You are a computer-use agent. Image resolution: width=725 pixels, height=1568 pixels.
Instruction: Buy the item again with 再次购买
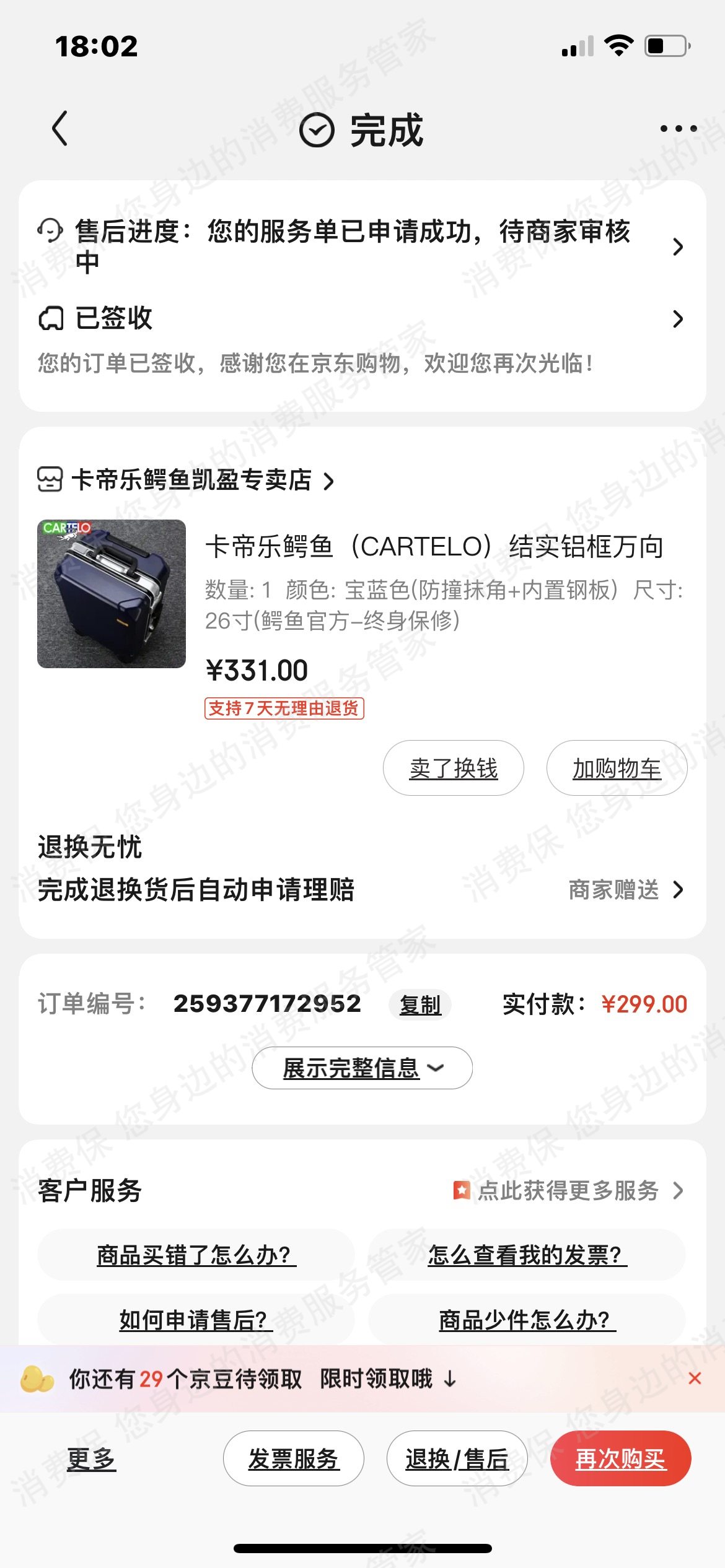(620, 1459)
